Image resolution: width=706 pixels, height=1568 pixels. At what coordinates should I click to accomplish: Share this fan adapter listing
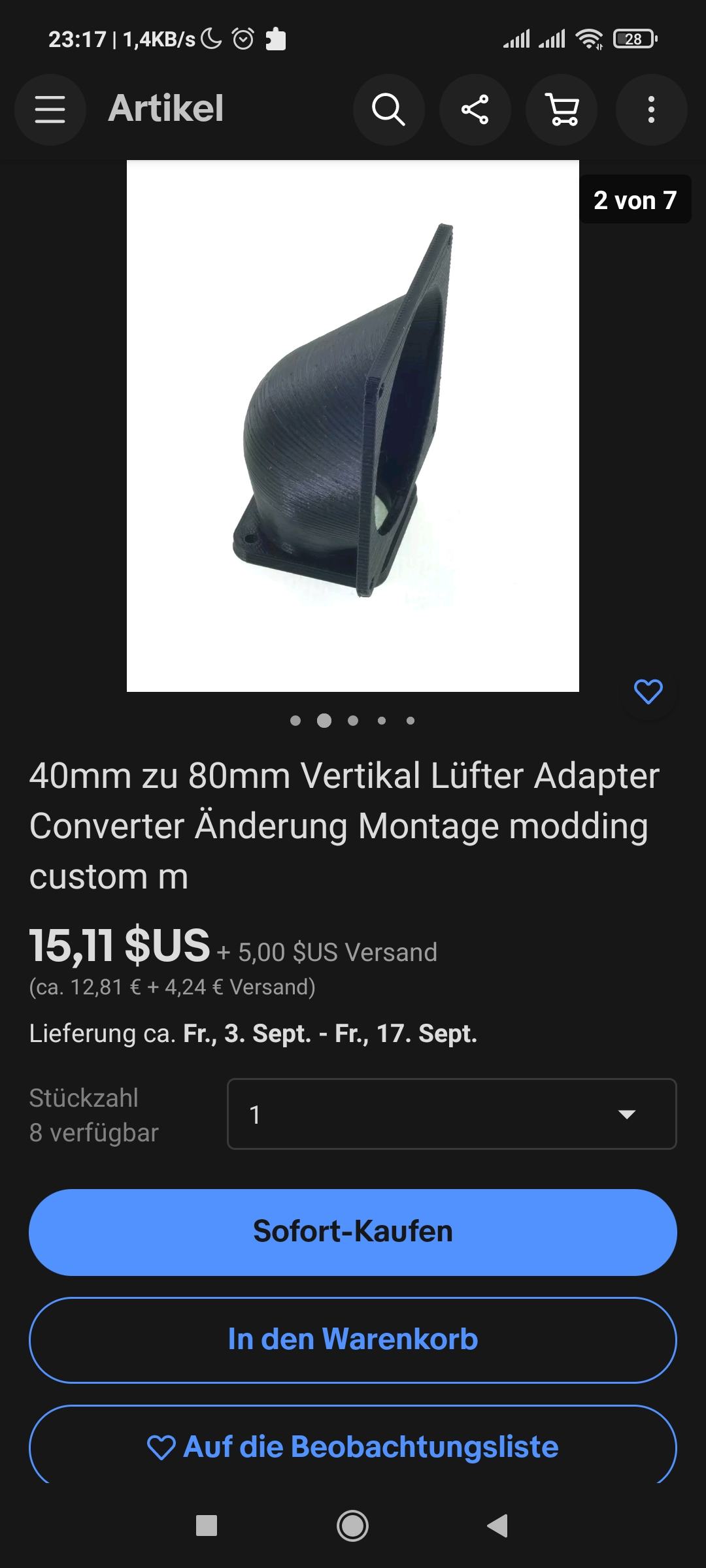(475, 109)
